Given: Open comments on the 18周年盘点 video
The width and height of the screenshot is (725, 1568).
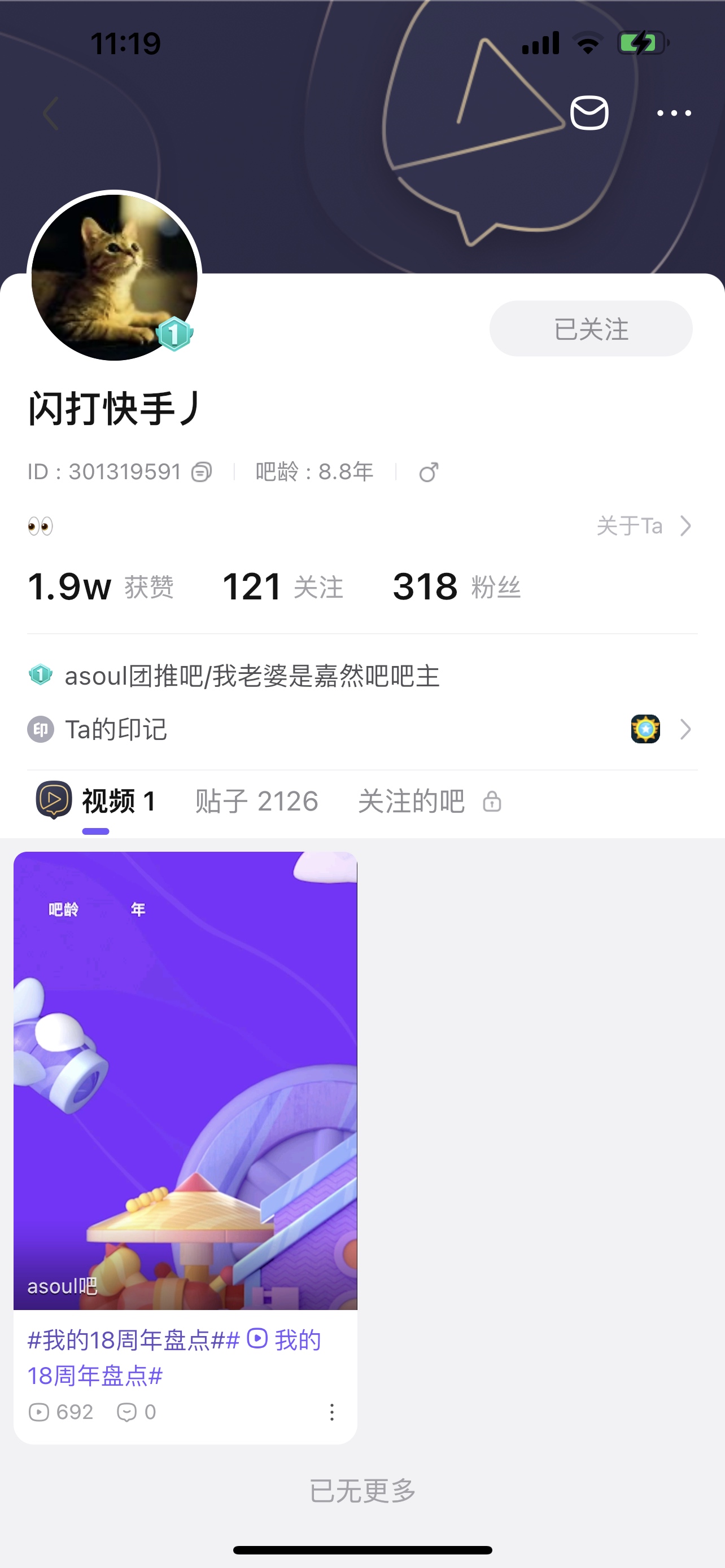Looking at the screenshot, I should tap(136, 1412).
